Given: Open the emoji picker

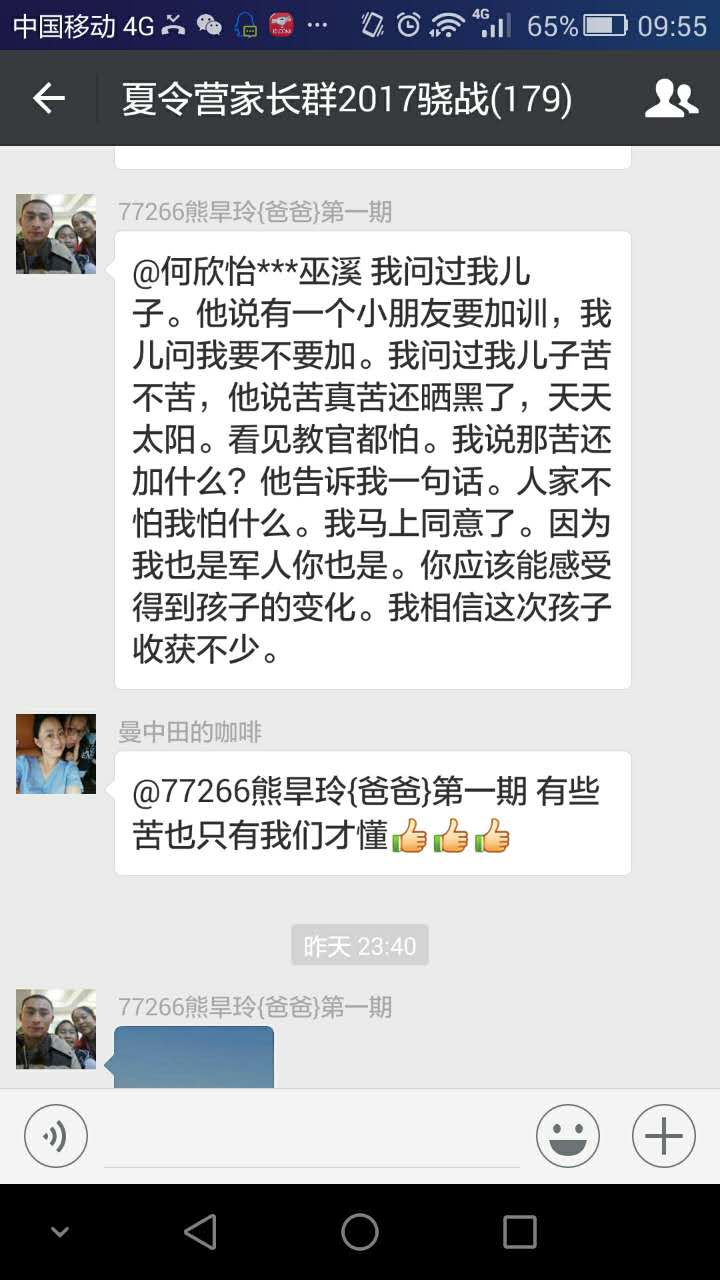Looking at the screenshot, I should click(568, 1136).
